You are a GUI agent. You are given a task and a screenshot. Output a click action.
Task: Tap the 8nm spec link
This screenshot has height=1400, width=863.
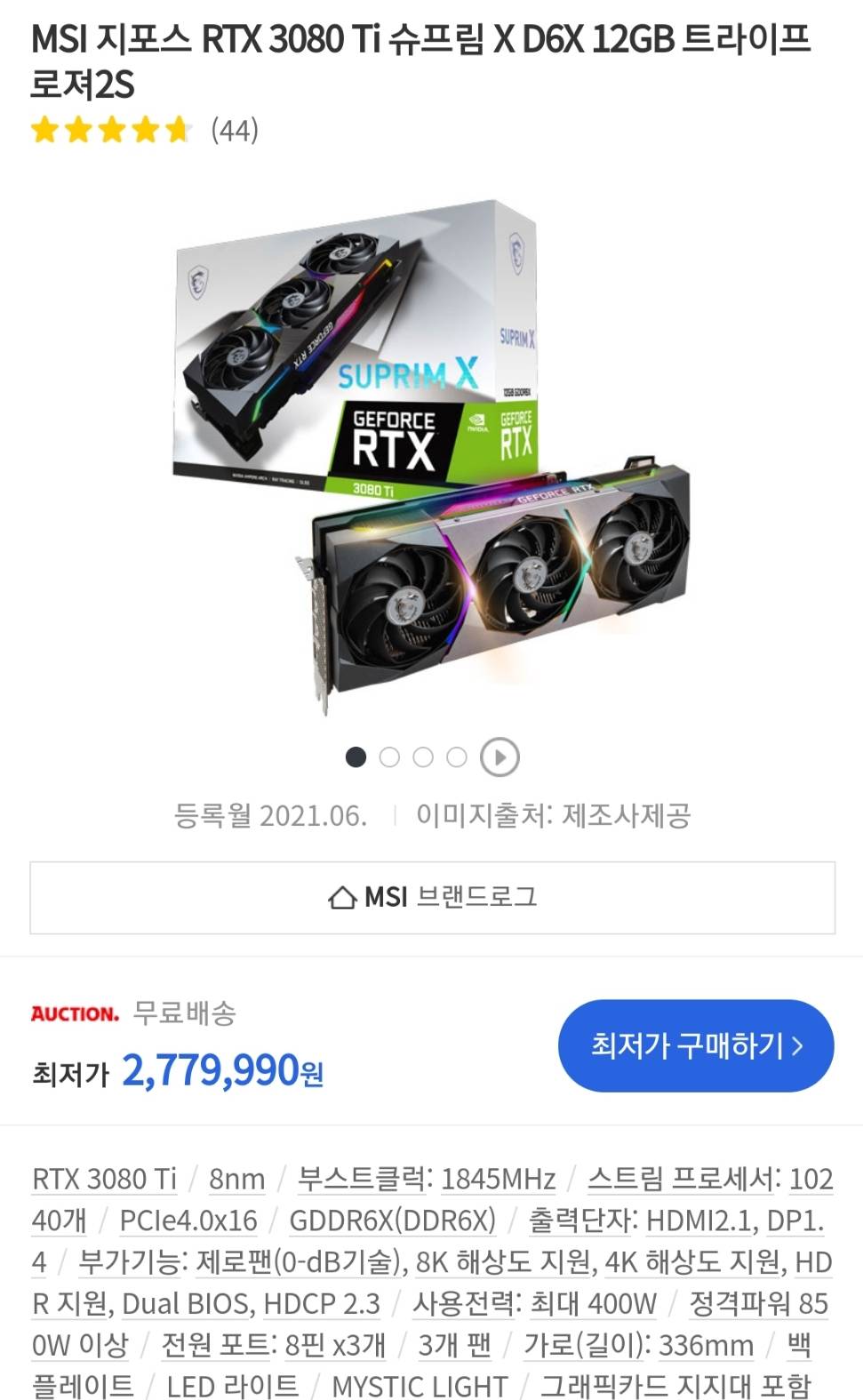236,1179
